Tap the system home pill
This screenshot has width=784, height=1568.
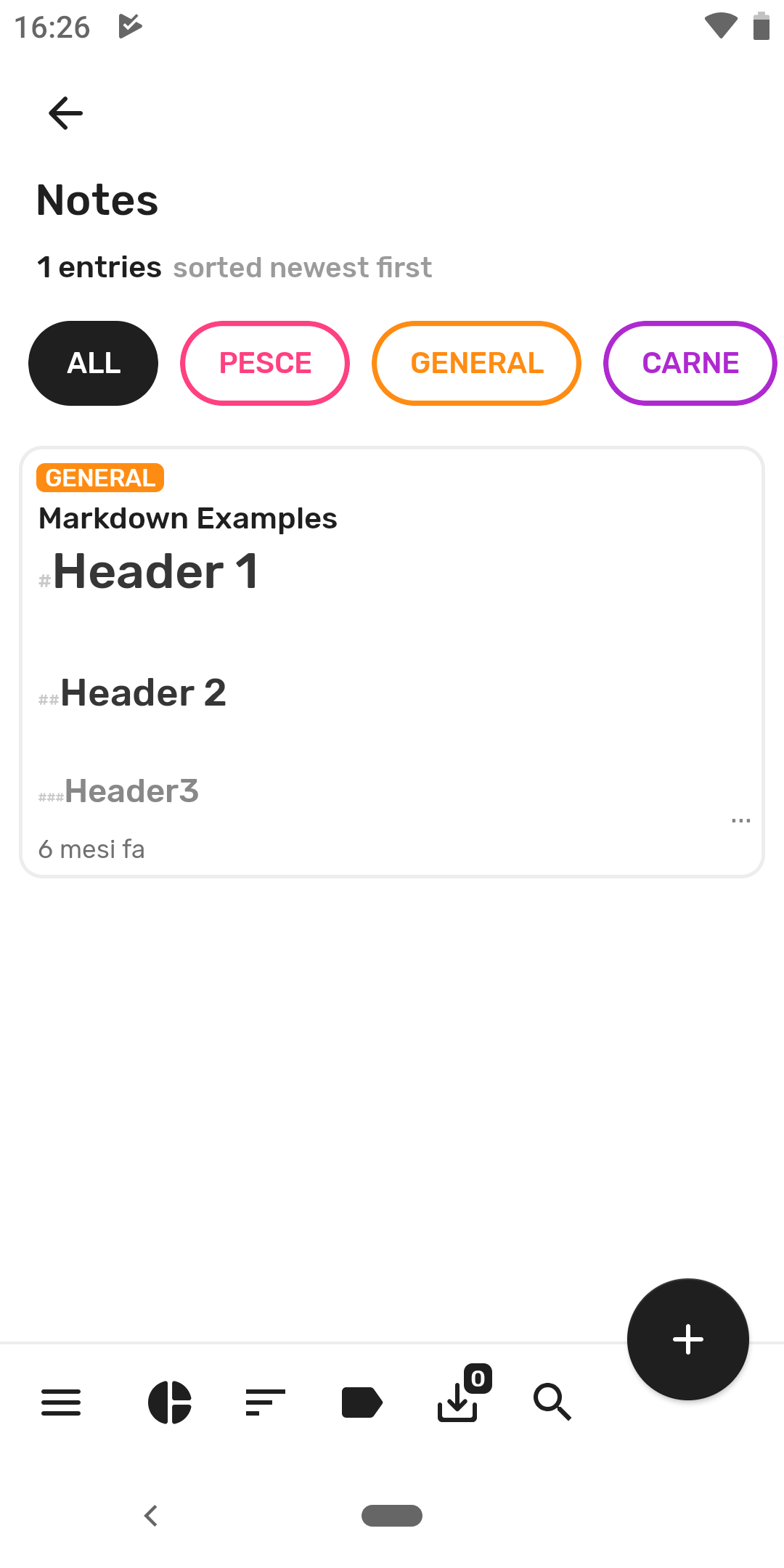coord(392,1516)
